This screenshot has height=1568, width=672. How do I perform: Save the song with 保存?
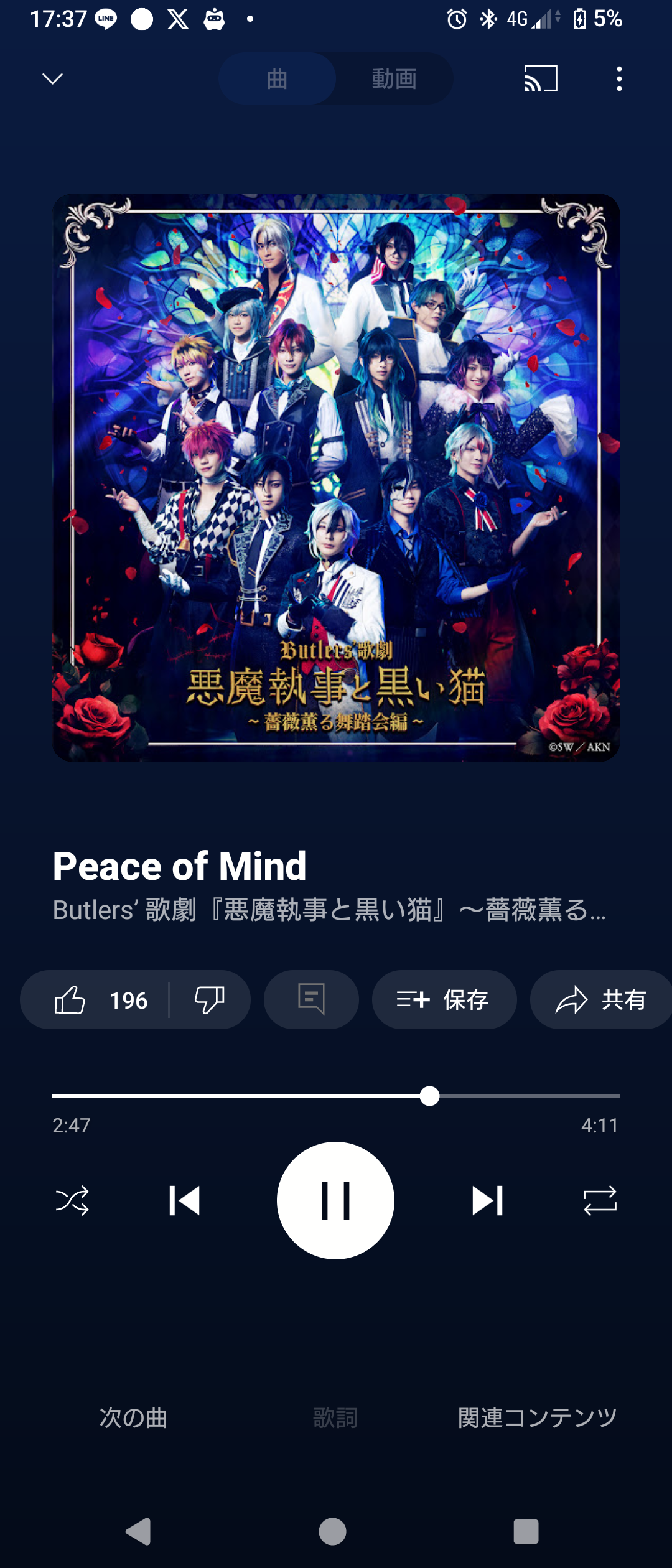(x=444, y=1000)
